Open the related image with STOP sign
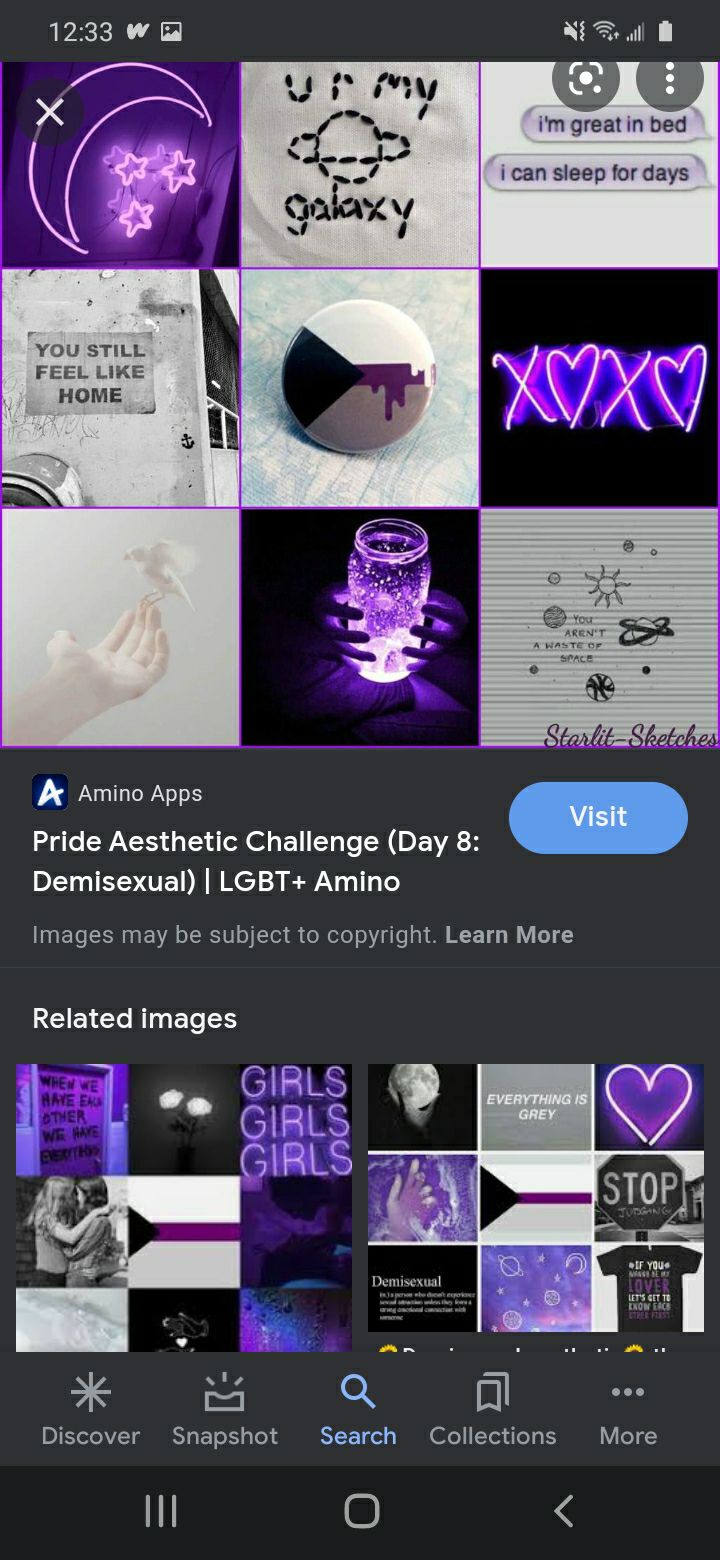 pyautogui.click(x=536, y=1198)
